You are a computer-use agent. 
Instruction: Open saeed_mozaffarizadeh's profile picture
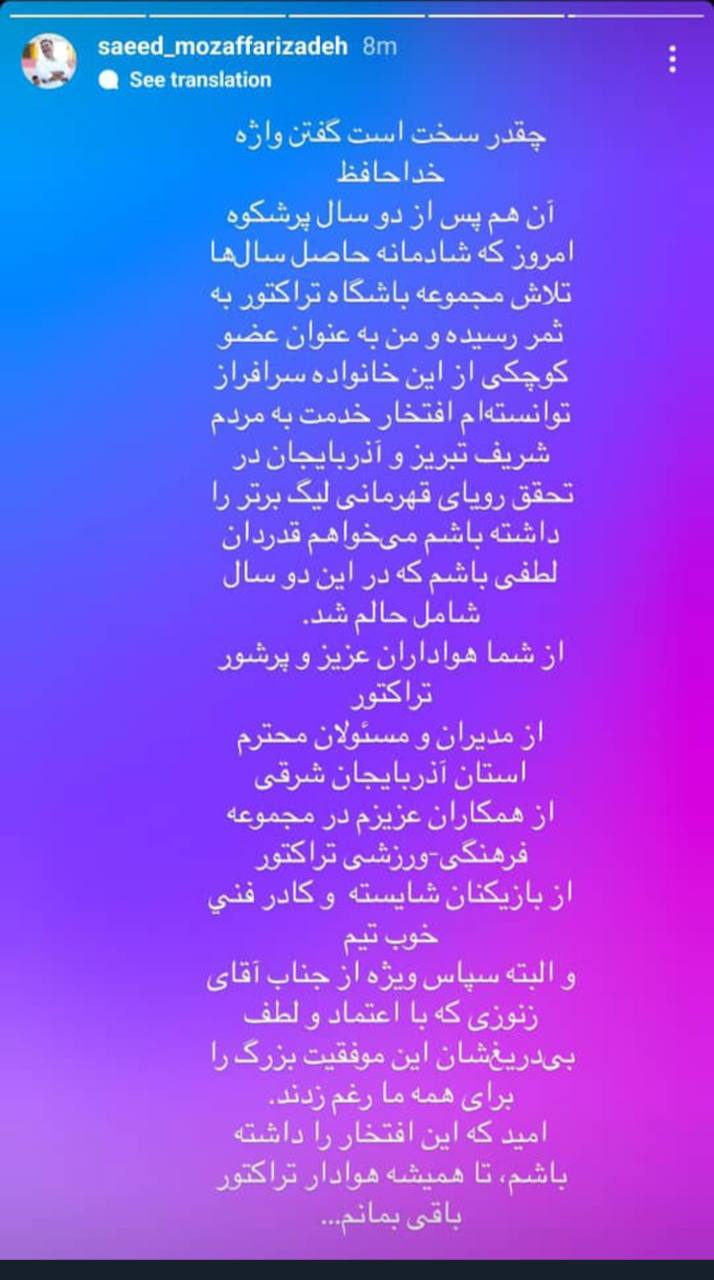point(49,62)
